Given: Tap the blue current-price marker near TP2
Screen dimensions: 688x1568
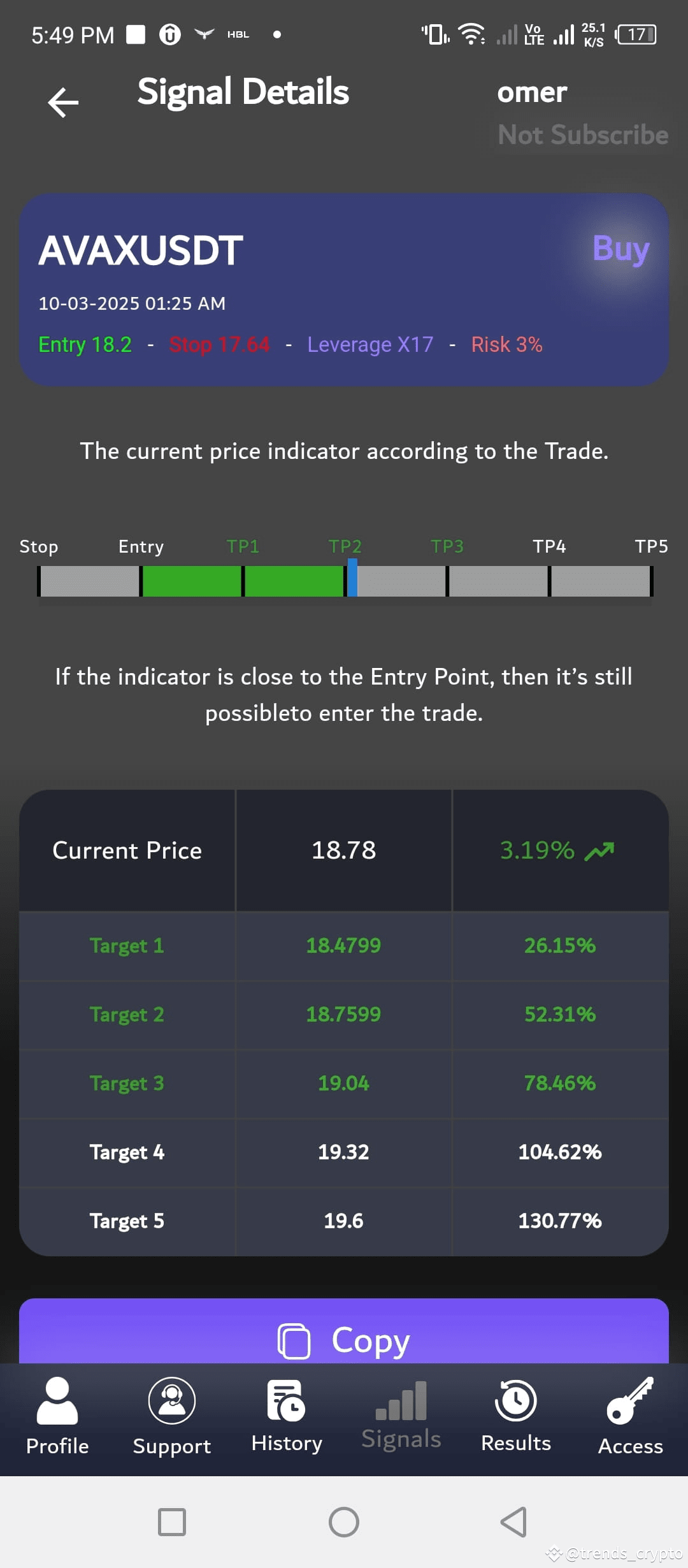Looking at the screenshot, I should click(351, 577).
